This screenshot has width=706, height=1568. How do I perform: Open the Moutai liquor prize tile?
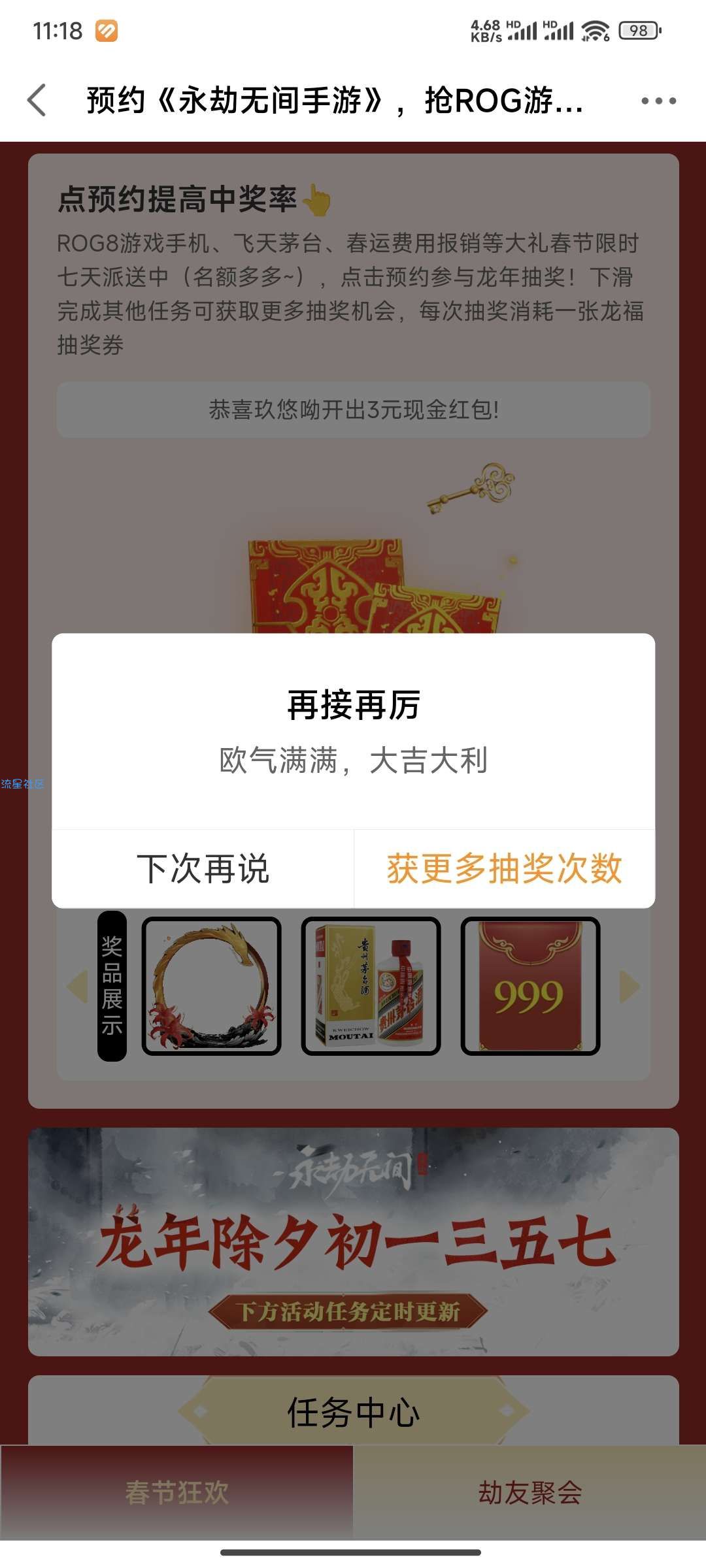pyautogui.click(x=371, y=987)
